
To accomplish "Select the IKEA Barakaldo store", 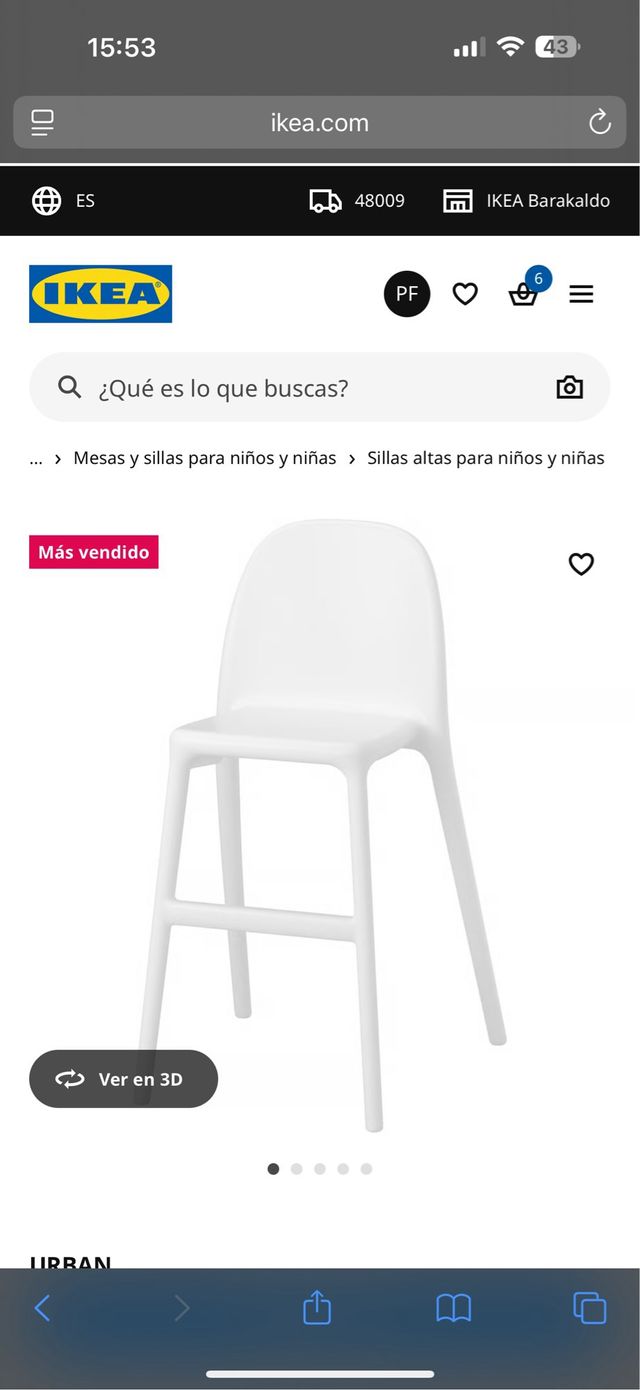I will tap(526, 201).
